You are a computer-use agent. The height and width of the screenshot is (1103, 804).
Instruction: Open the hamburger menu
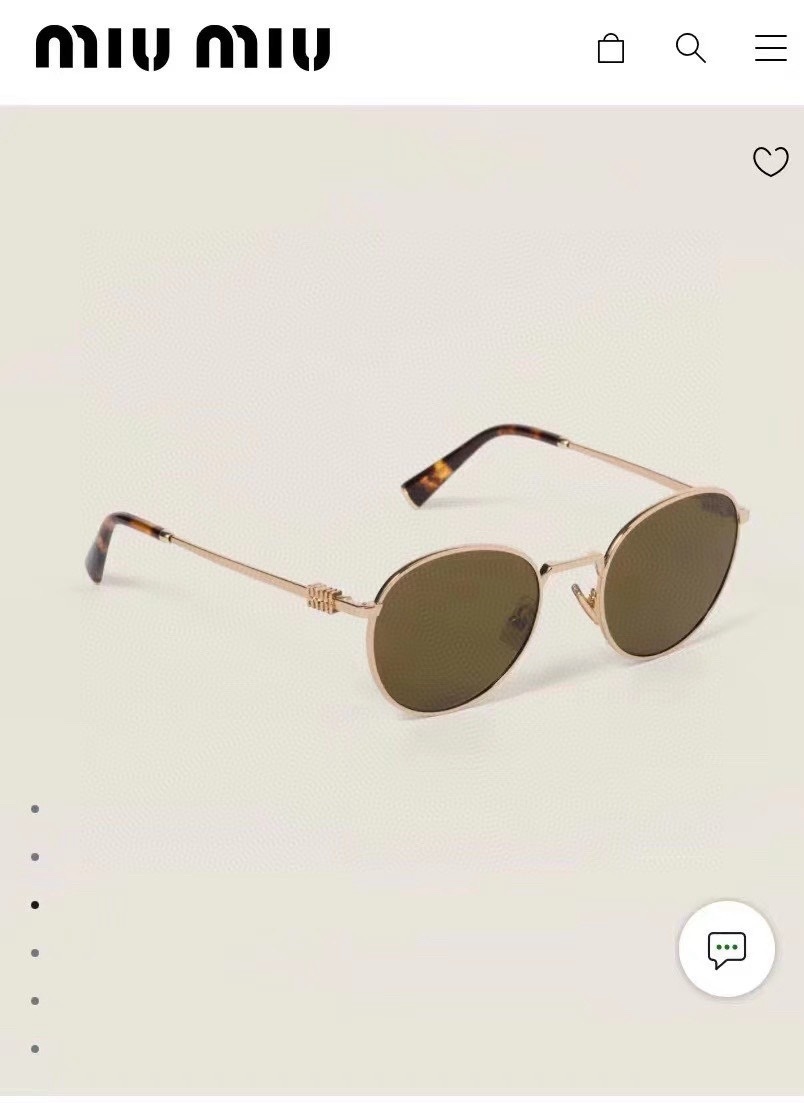tap(770, 48)
